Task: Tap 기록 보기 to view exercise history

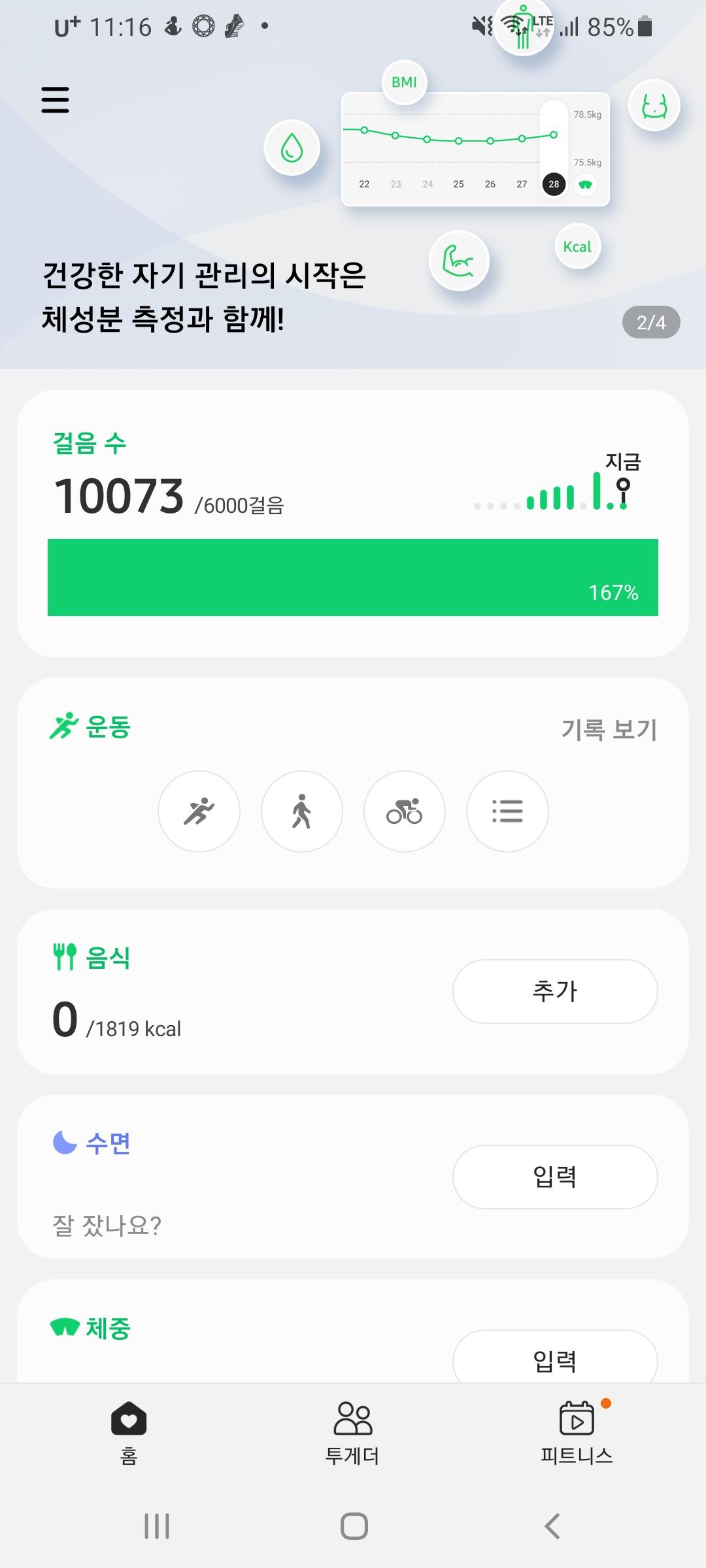Action: point(609,729)
